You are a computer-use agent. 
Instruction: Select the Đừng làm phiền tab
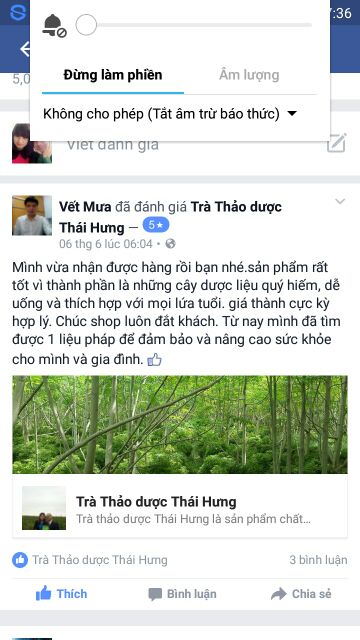pos(113,75)
